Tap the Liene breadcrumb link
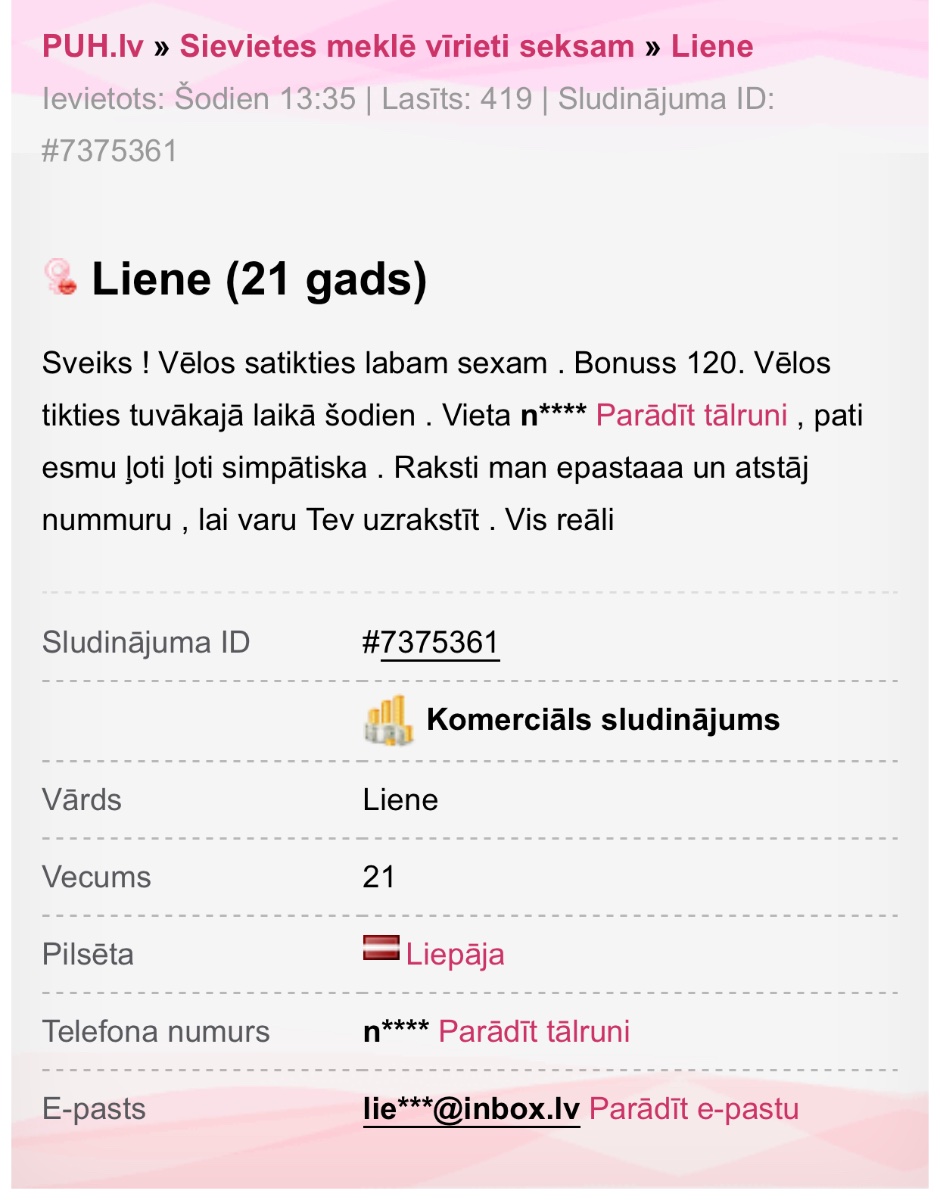 712,46
